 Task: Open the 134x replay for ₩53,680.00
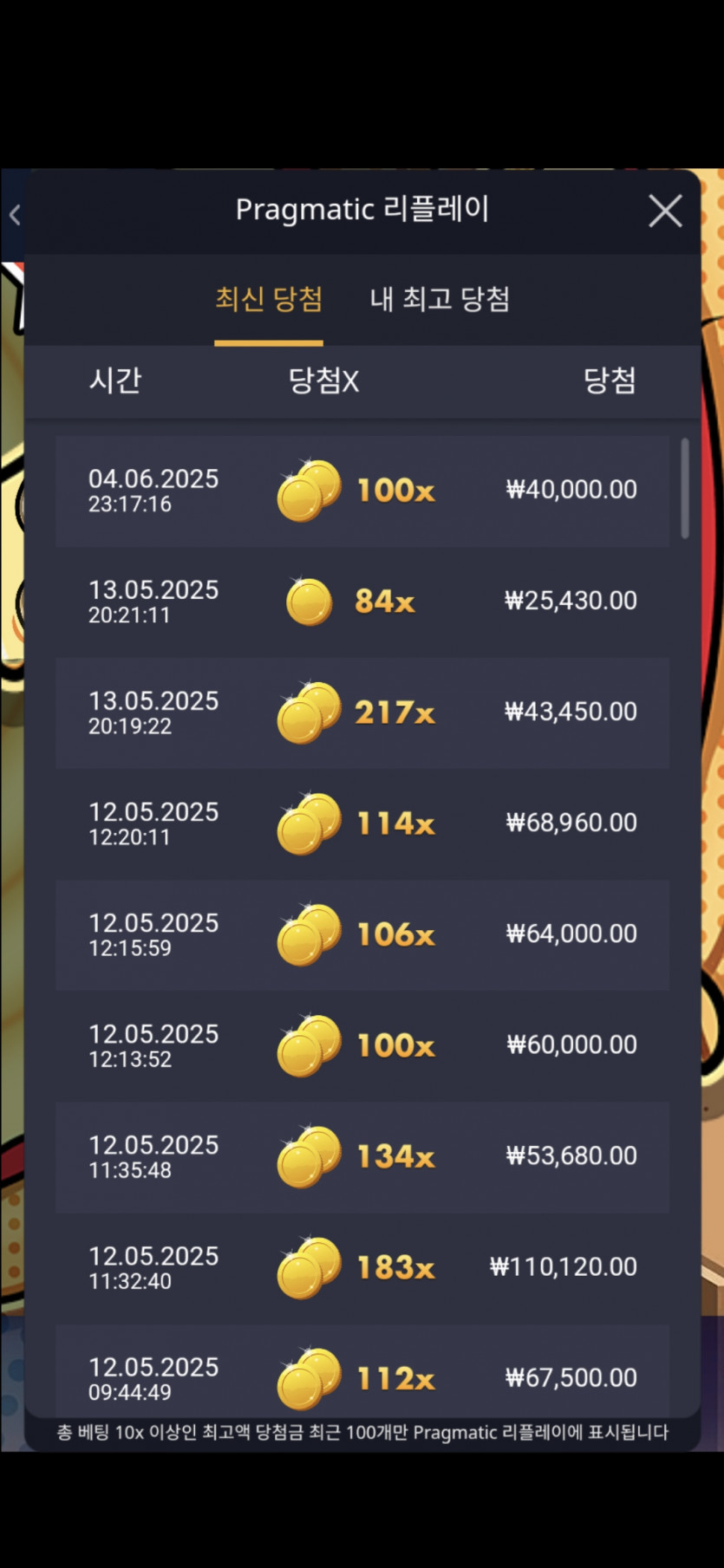[362, 1156]
